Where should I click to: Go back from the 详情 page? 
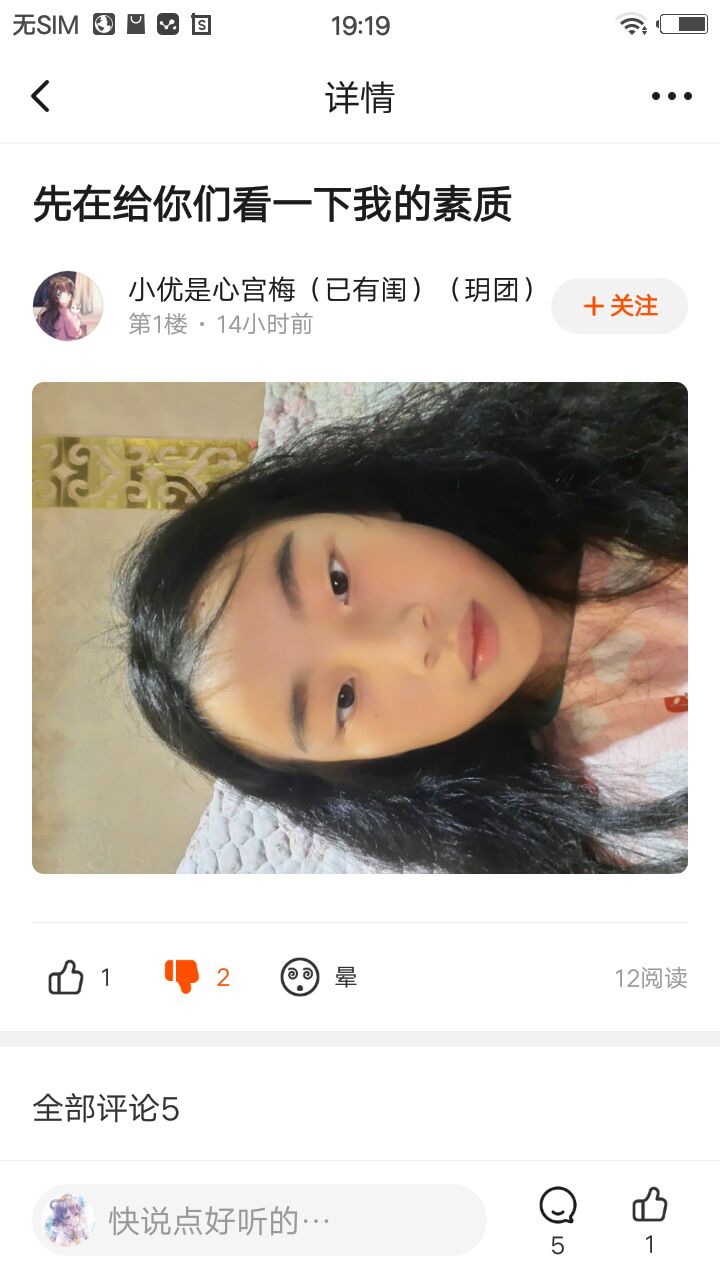(40, 97)
